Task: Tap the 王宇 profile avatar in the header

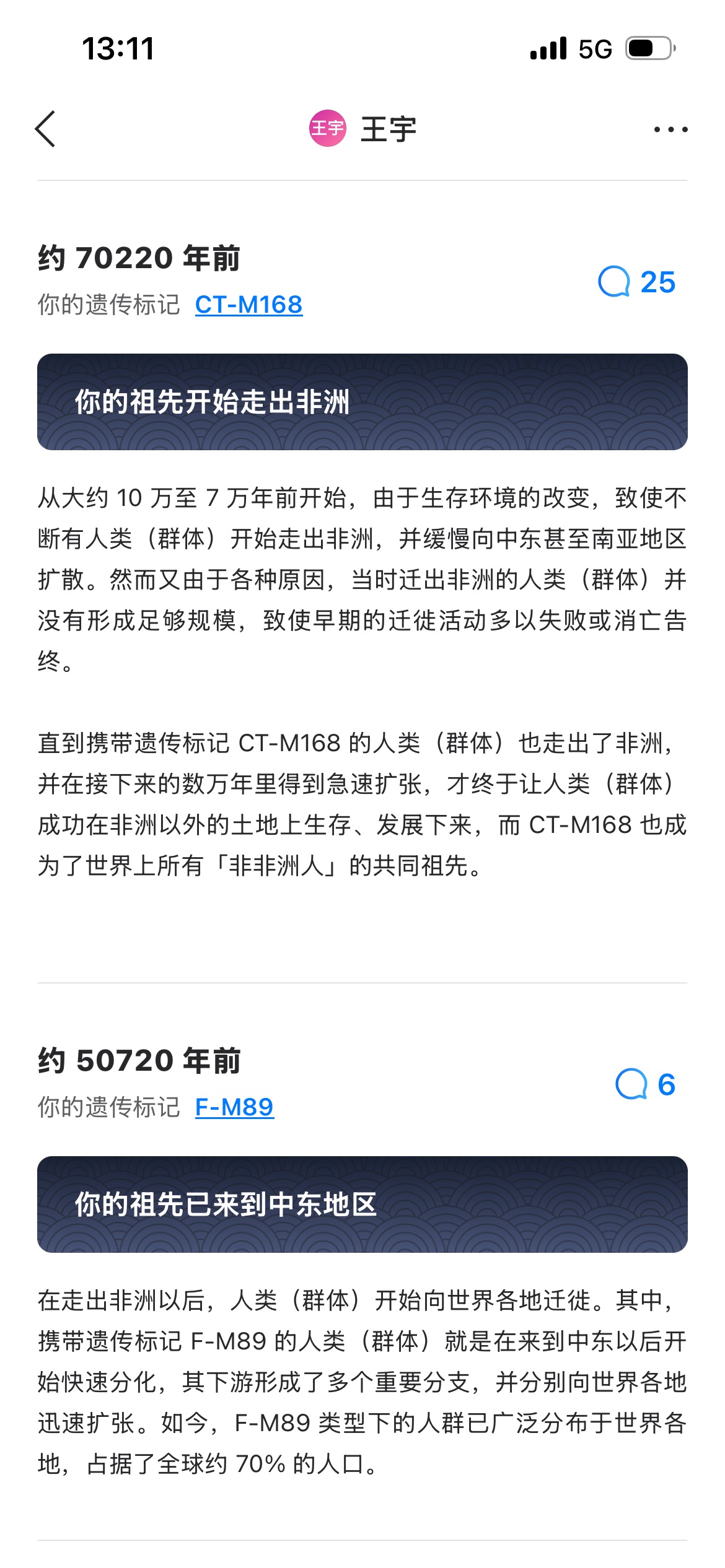Action: tap(327, 129)
